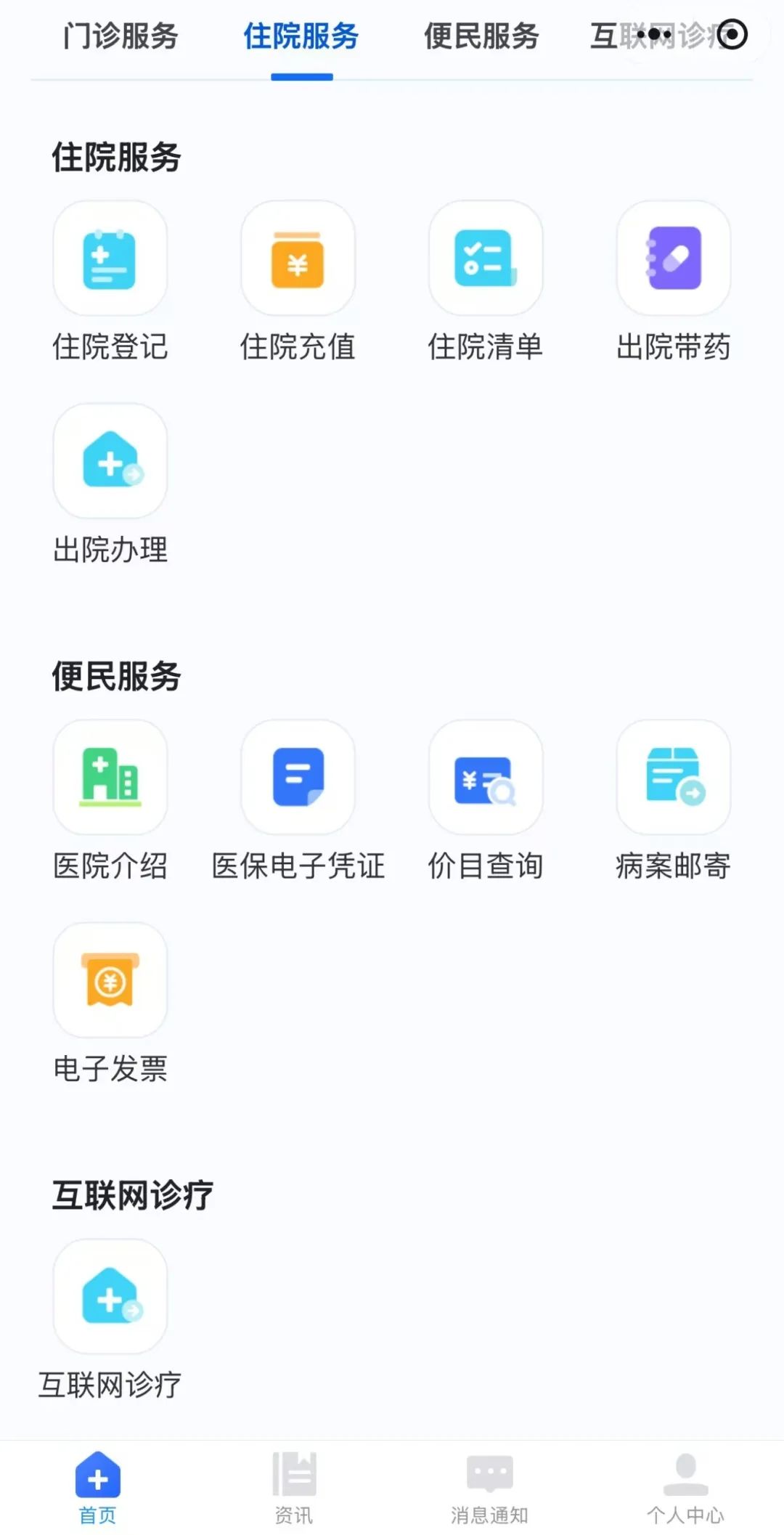
Task: Tap the 首页 bottom tab
Action: [98, 1489]
